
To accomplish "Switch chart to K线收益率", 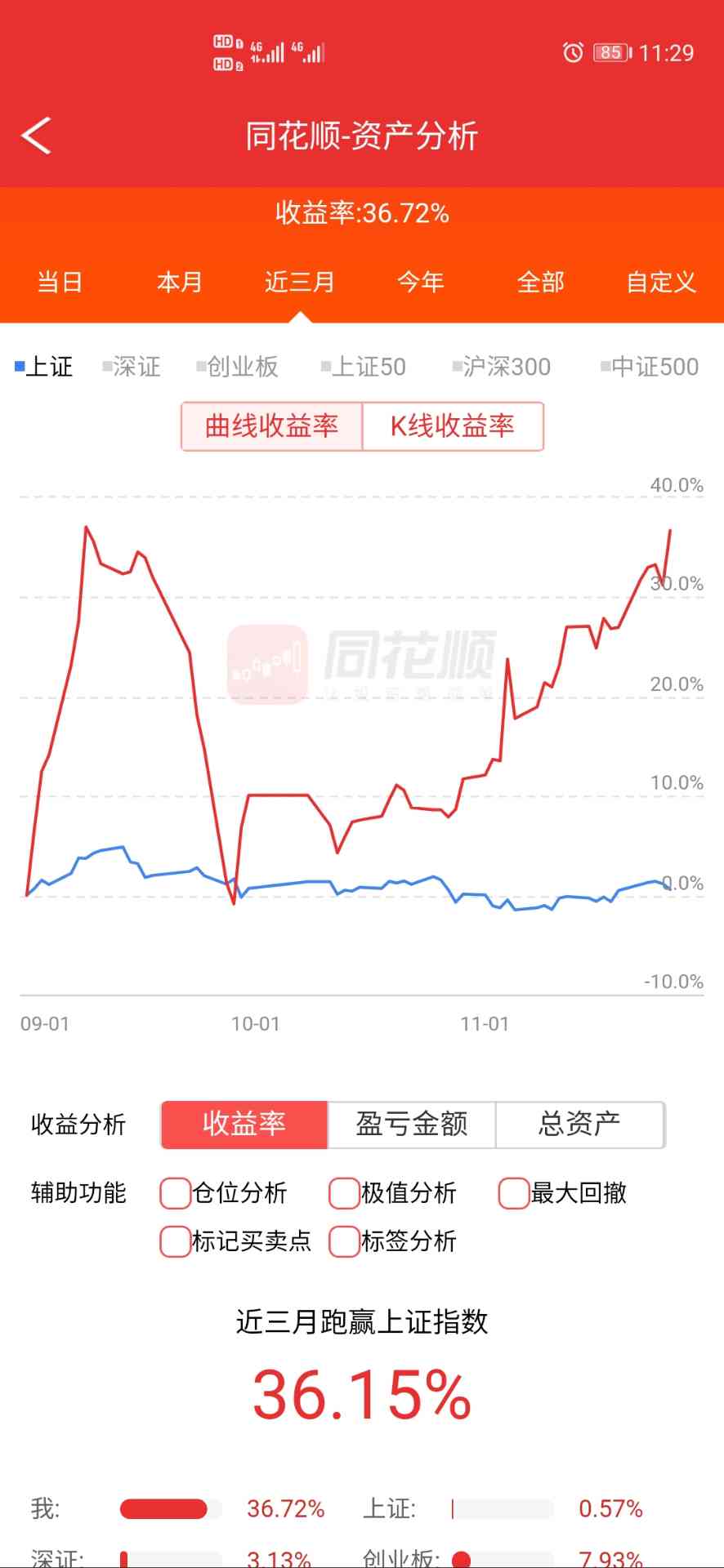I will [x=452, y=425].
